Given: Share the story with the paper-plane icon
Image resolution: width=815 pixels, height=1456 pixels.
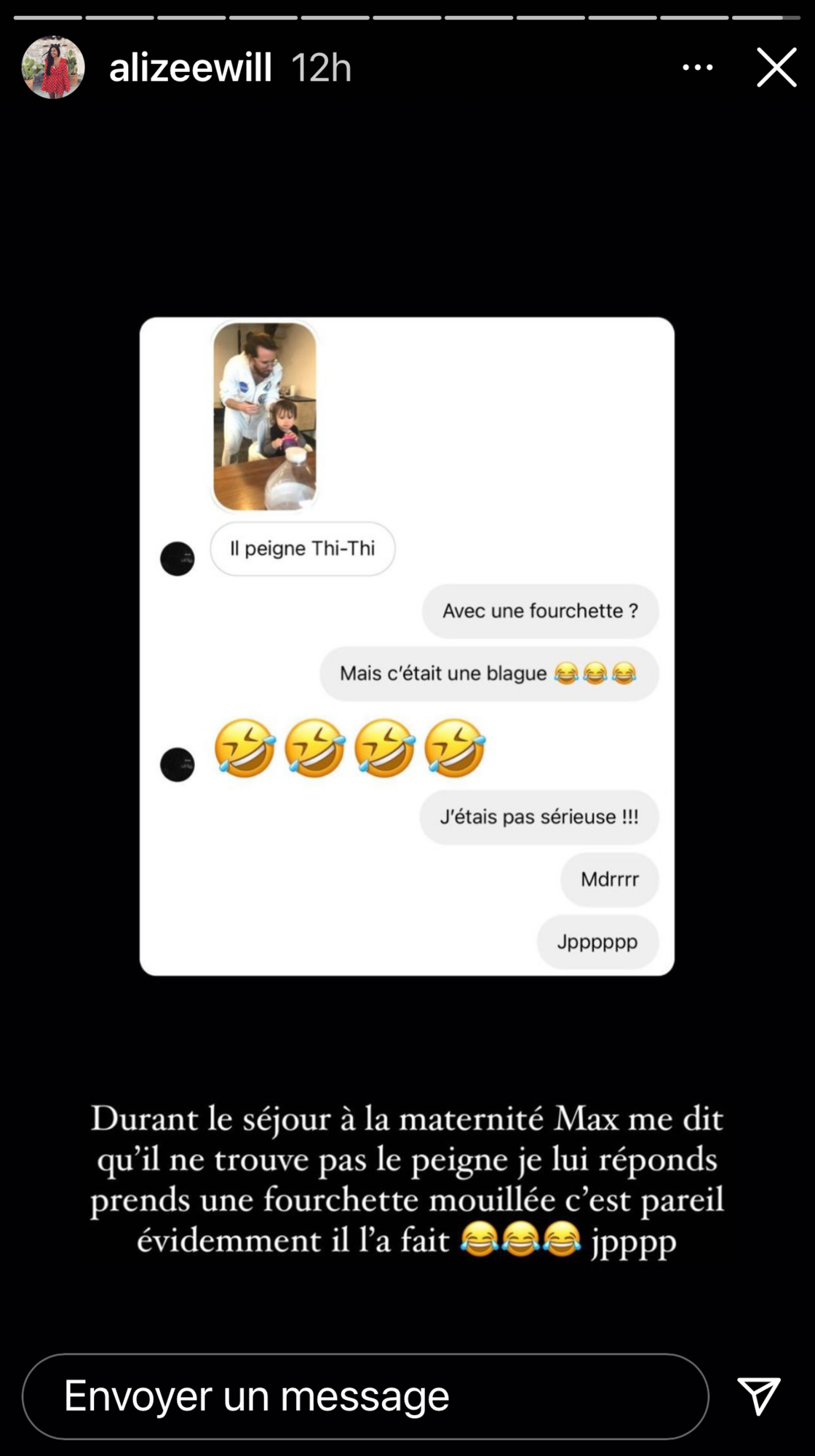Looking at the screenshot, I should pyautogui.click(x=759, y=1396).
